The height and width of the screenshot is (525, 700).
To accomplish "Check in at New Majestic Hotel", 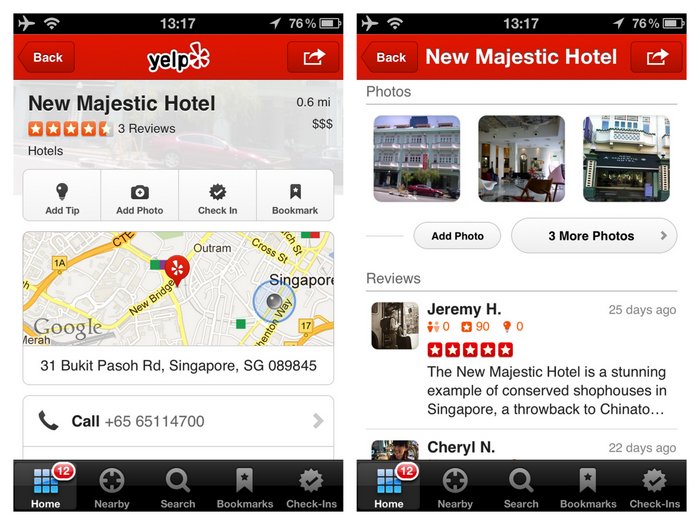I will (x=217, y=196).
